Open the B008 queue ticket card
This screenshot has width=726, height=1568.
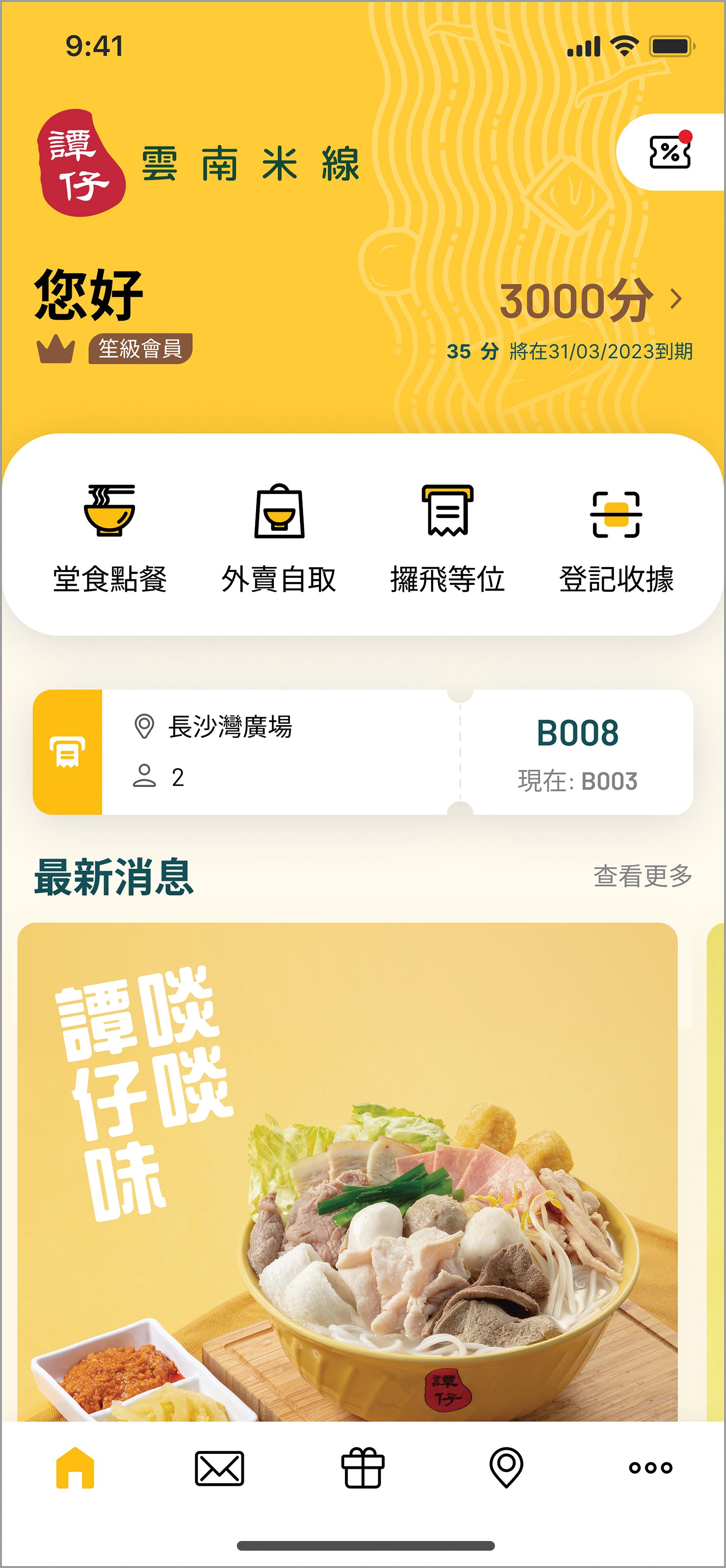[363, 752]
